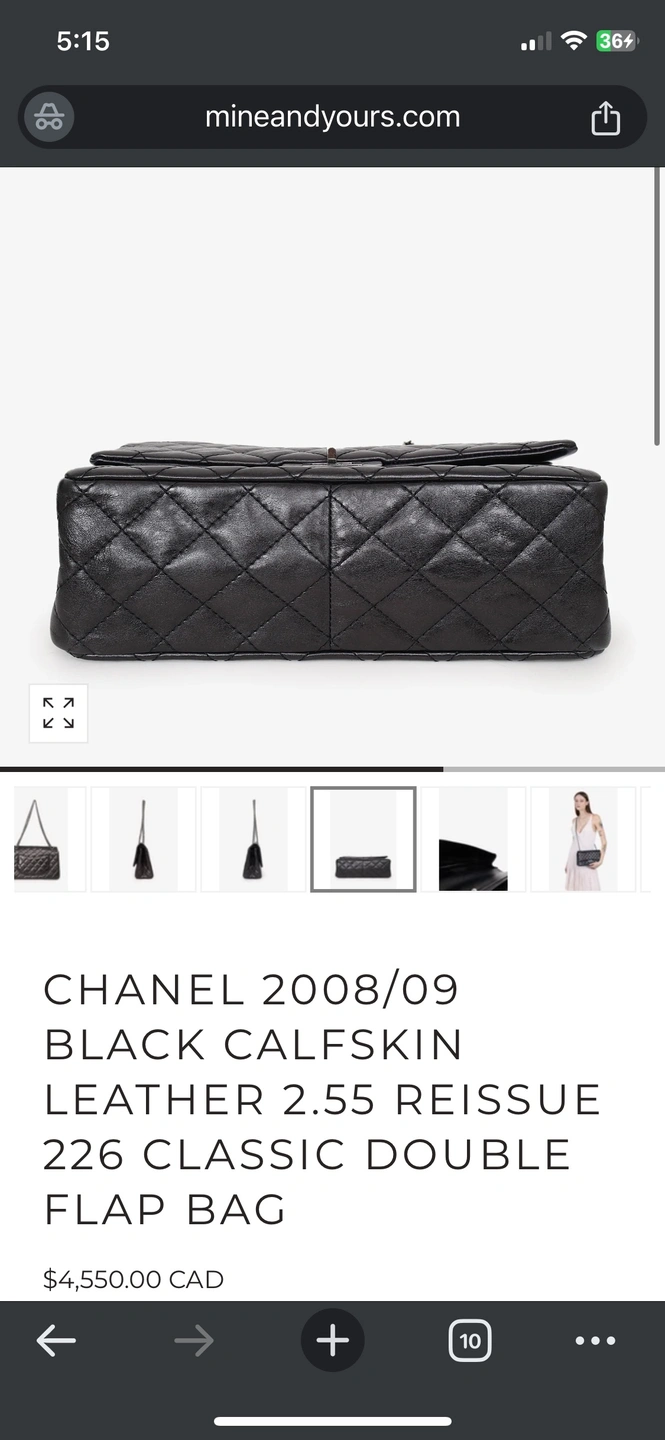
Task: Select the bottom view bag thumbnail
Action: pos(363,839)
